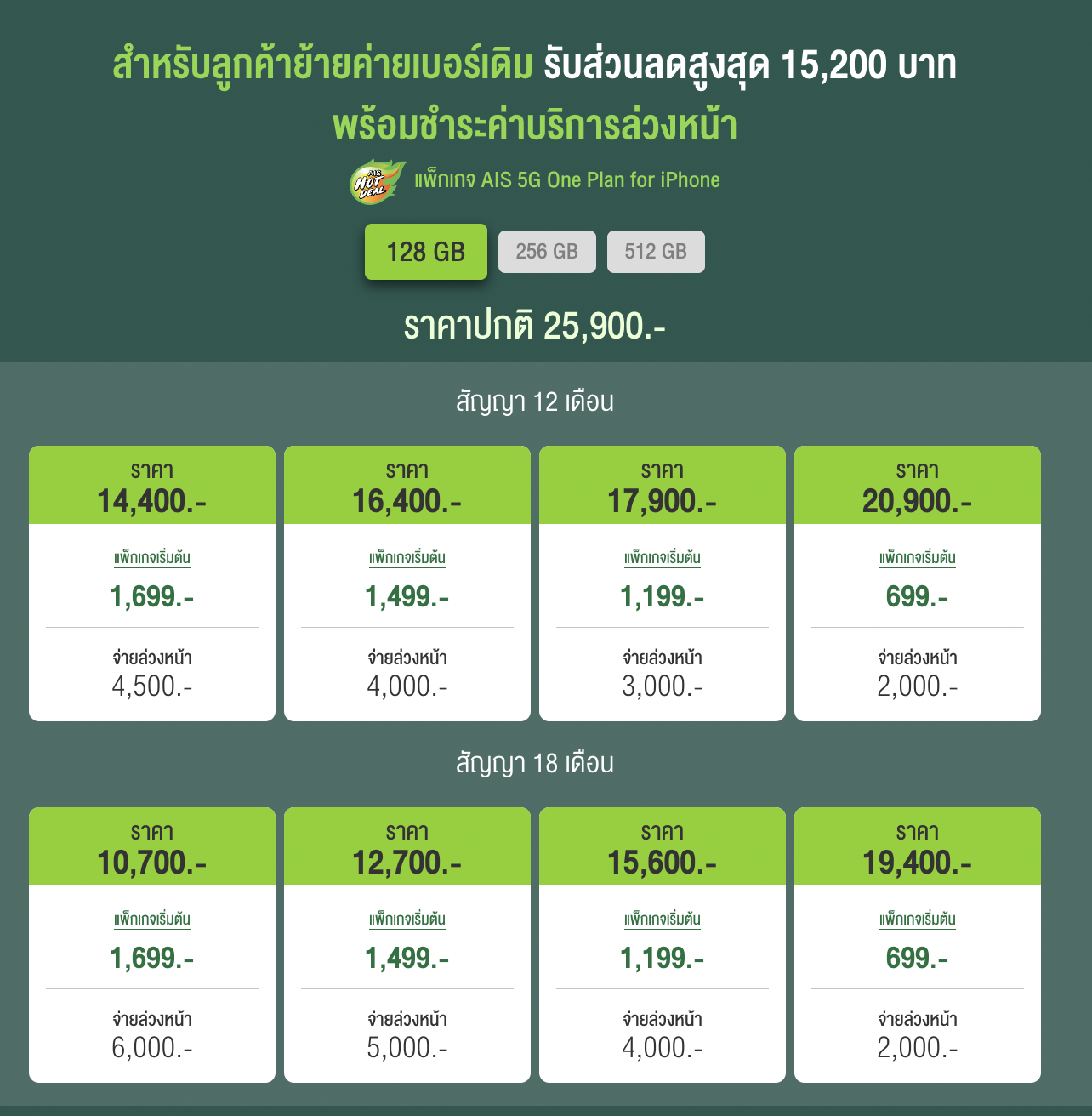Viewport: 1092px width, 1116px height.
Task: Open แพ็กเกจเริ่มต้น link in the 16,400.- card
Action: 407,558
